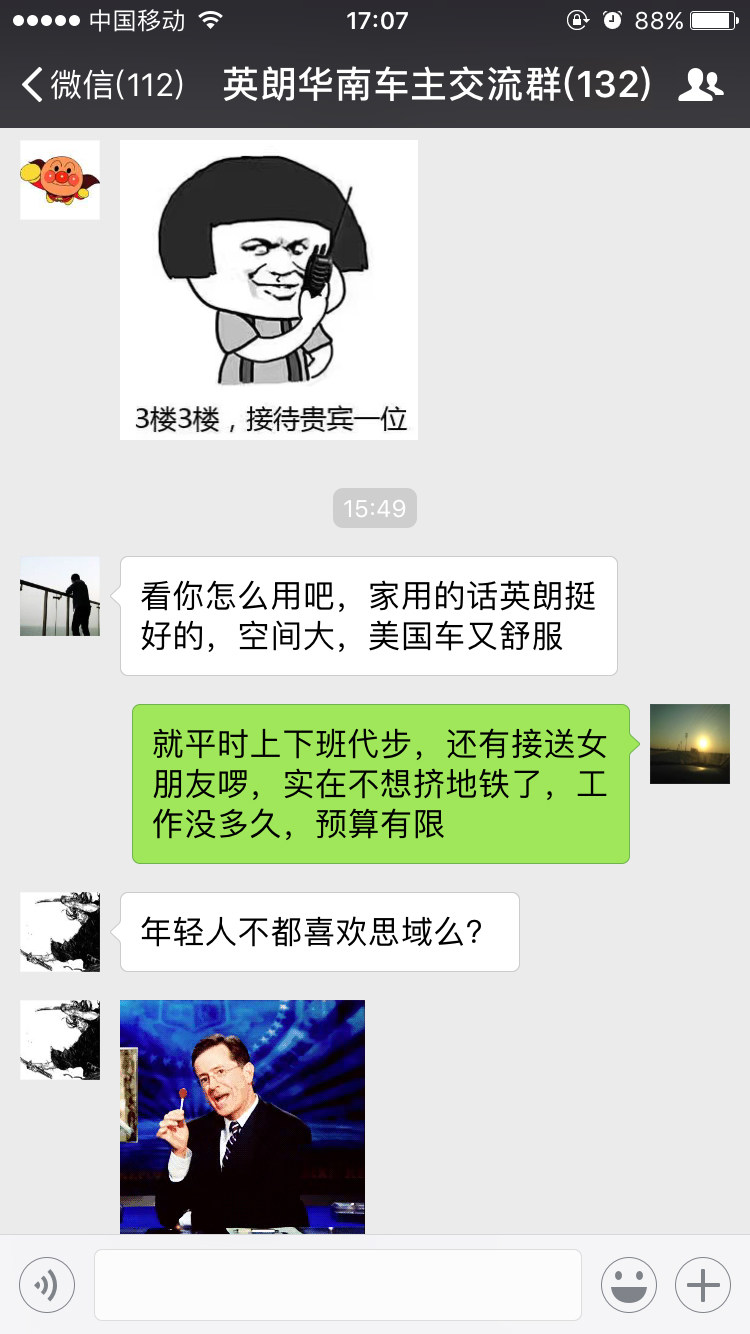Image resolution: width=750 pixels, height=1334 pixels.
Task: Open profile of sender of 家用的话英朗挺好的
Action: tap(60, 596)
